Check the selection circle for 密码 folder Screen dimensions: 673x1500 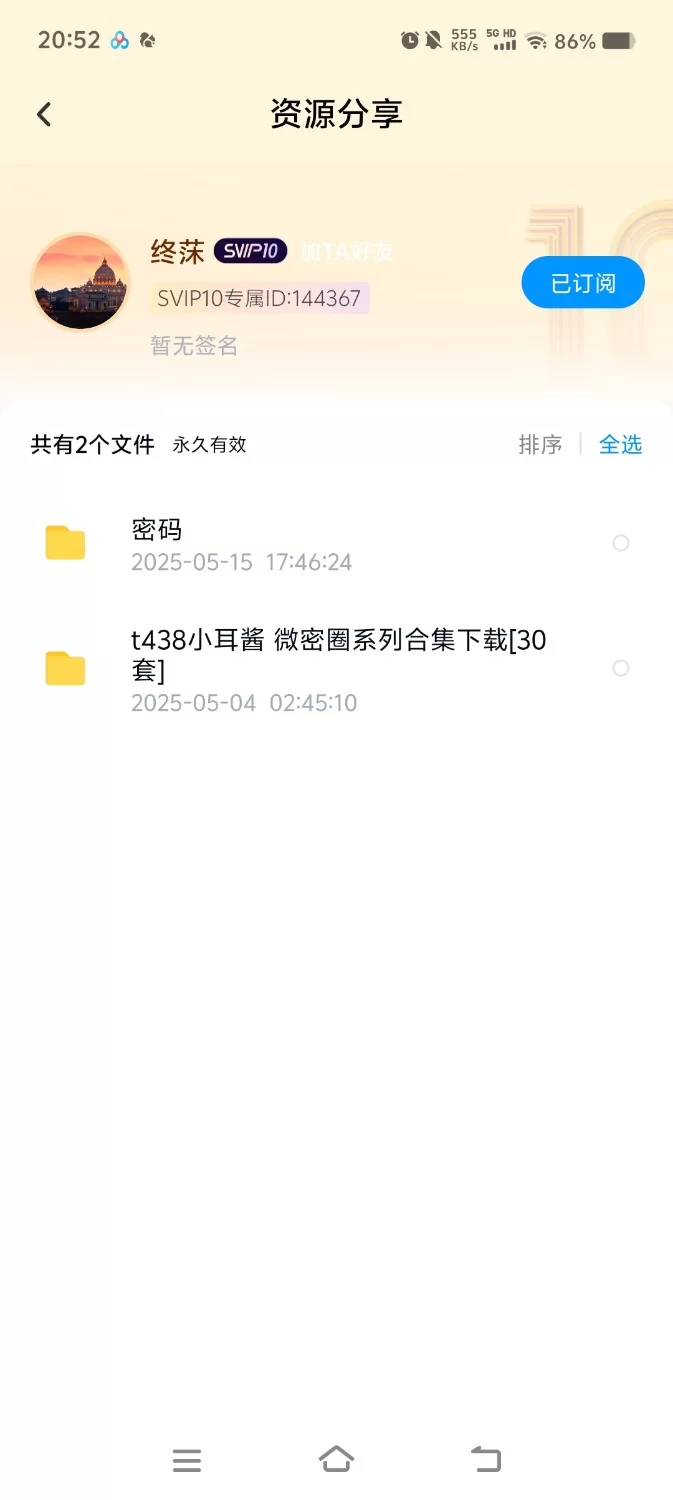[x=621, y=543]
